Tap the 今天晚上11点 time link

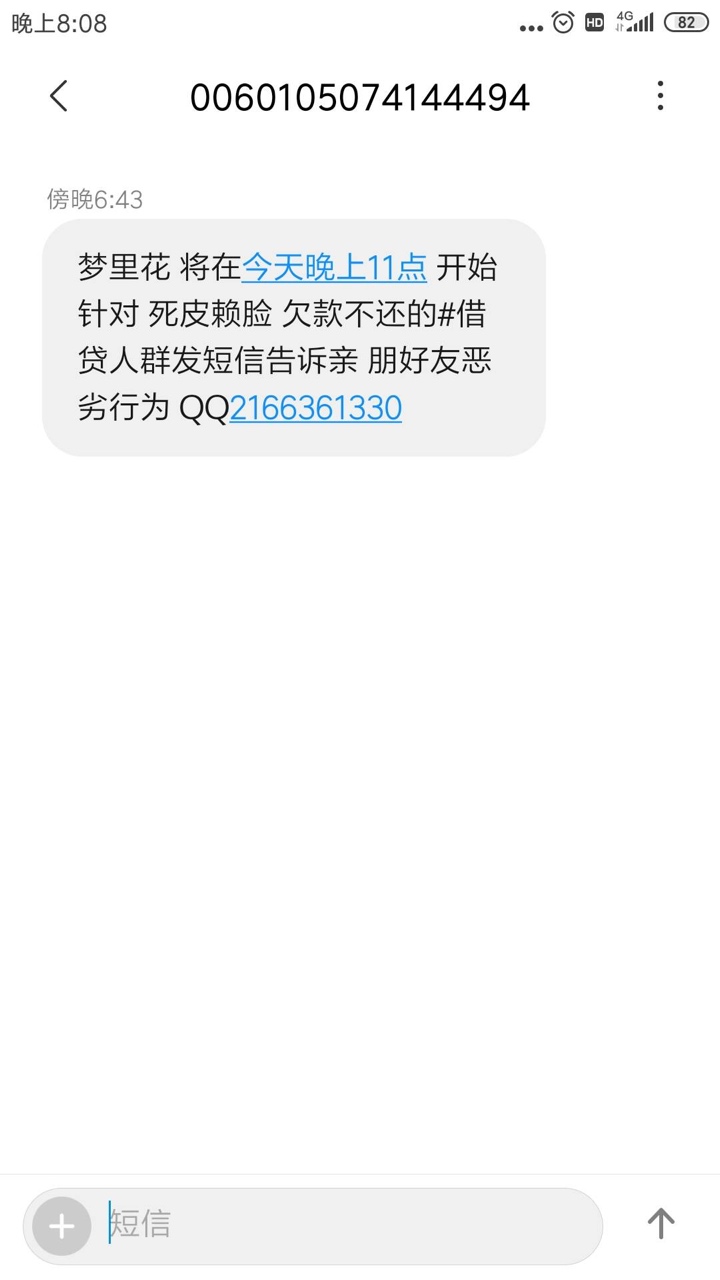[334, 268]
